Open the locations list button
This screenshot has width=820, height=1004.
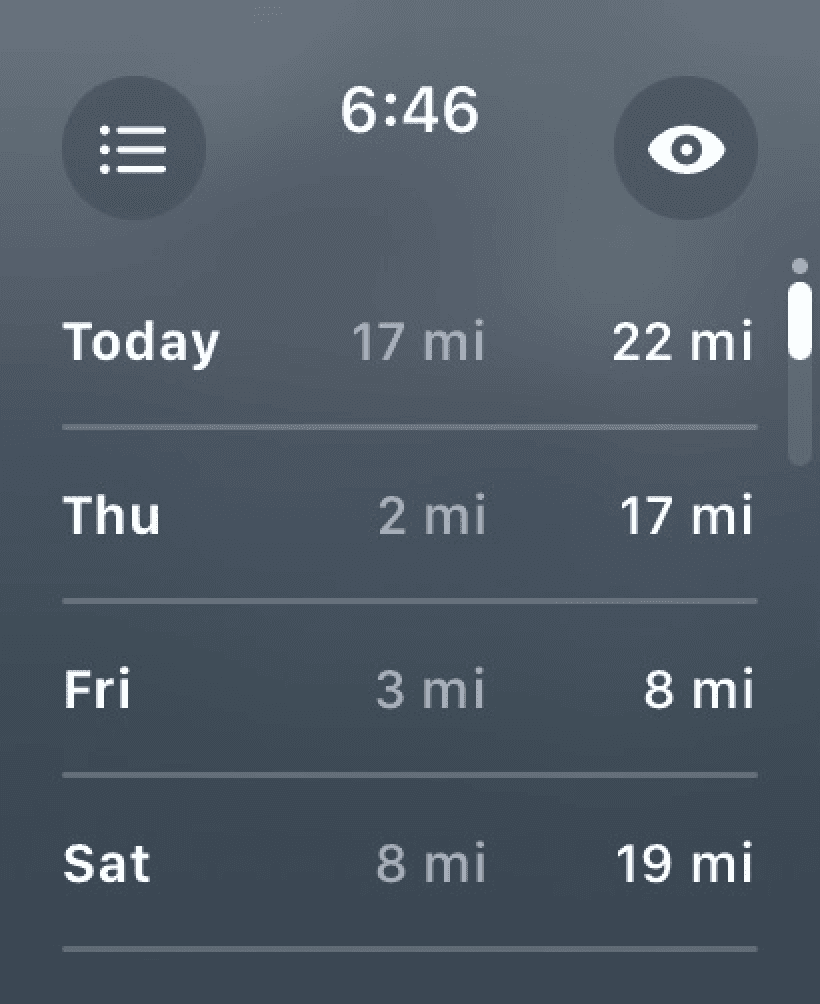point(134,149)
